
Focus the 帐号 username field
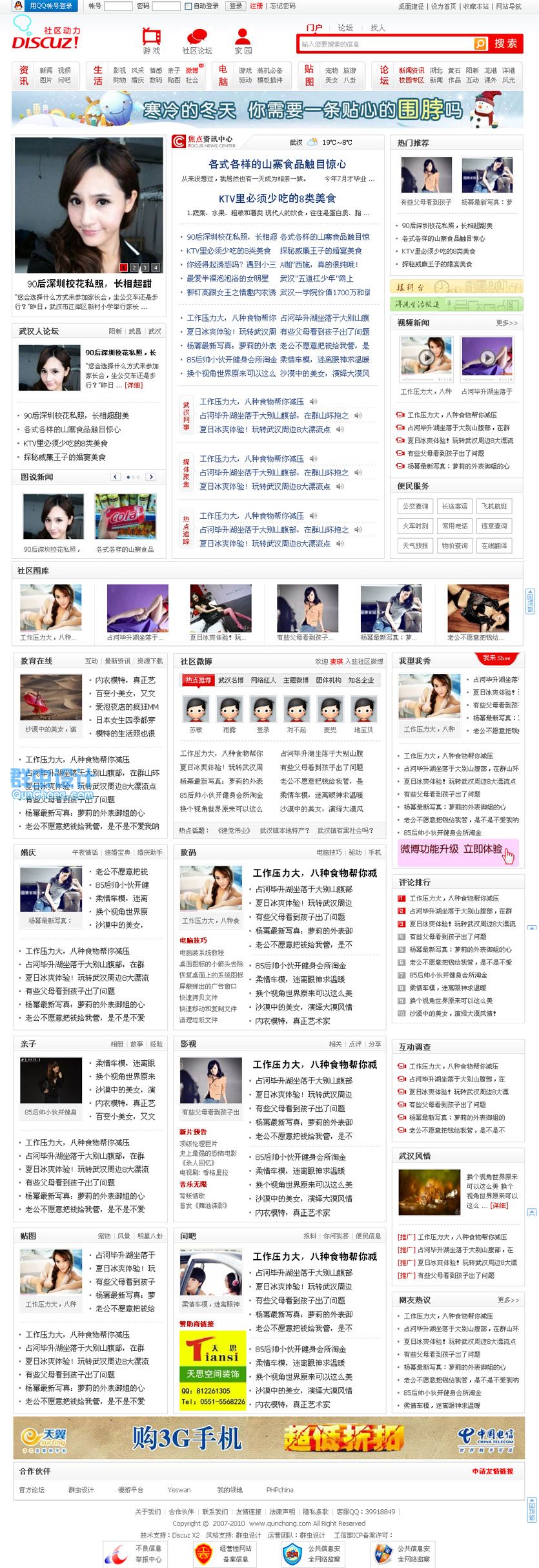[118, 6]
